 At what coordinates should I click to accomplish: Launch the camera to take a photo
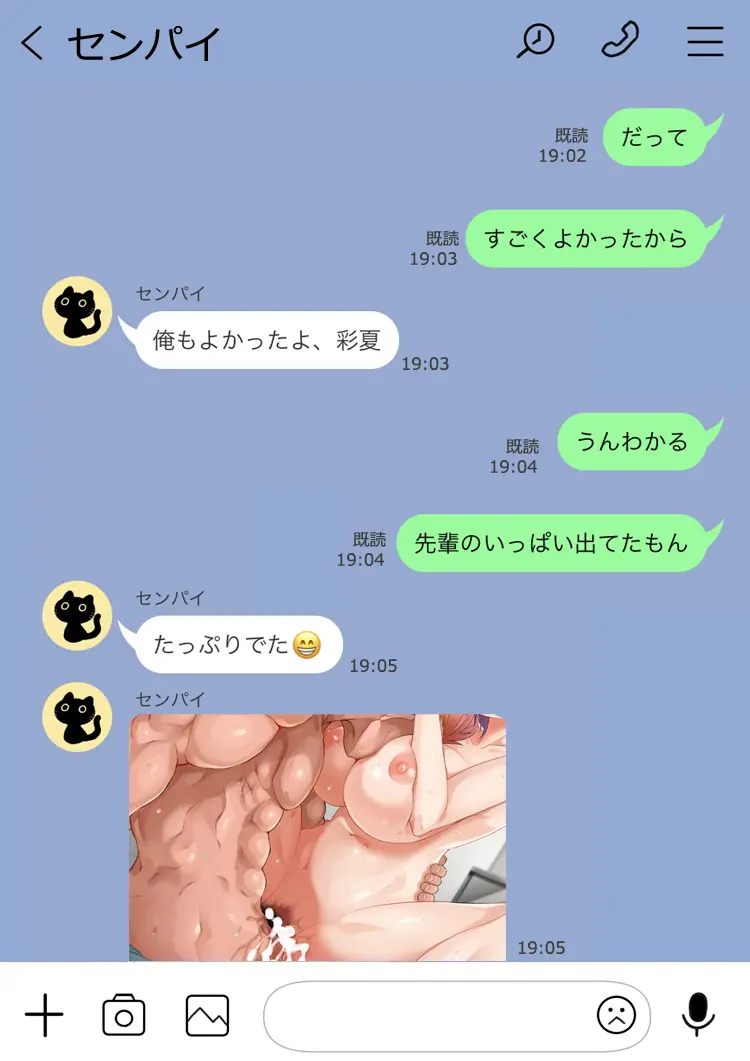coord(124,1016)
